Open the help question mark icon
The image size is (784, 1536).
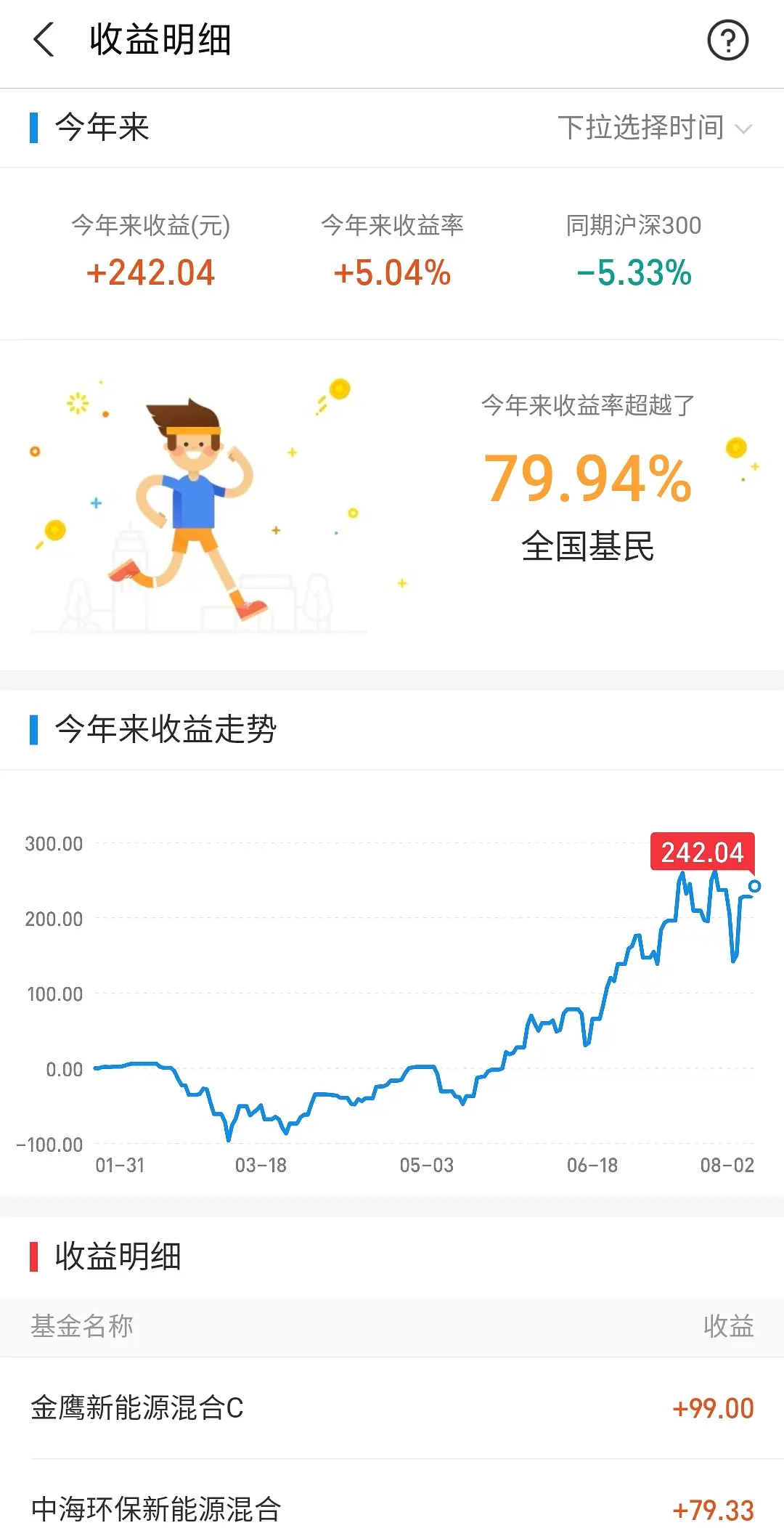point(727,41)
